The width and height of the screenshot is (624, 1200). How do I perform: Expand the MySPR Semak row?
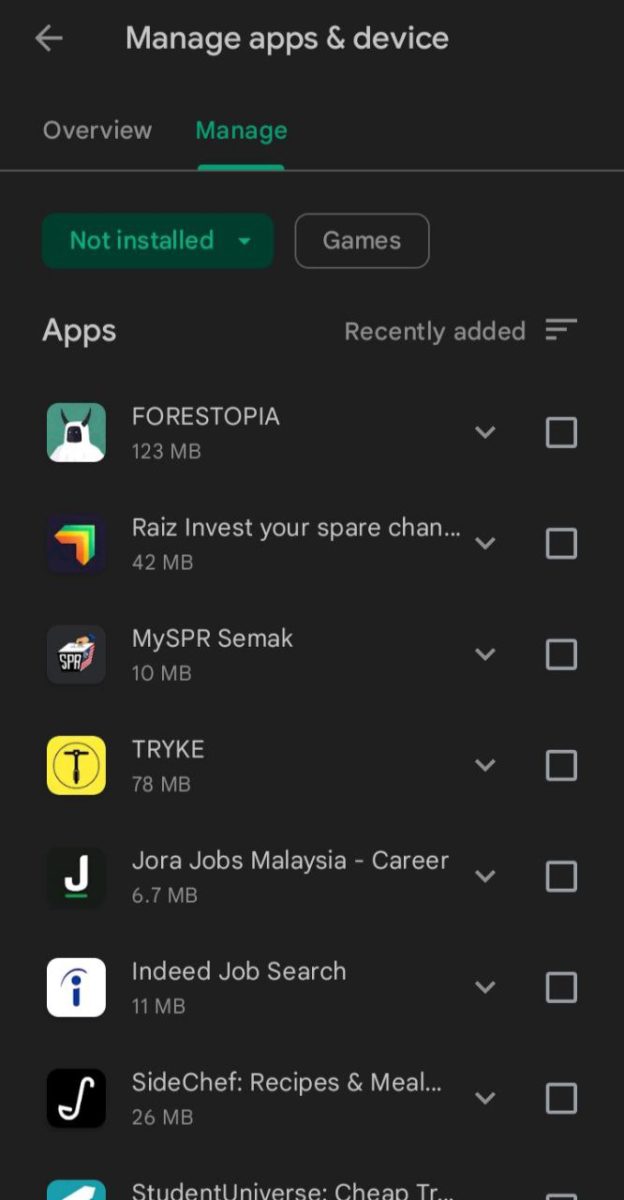pyautogui.click(x=485, y=655)
